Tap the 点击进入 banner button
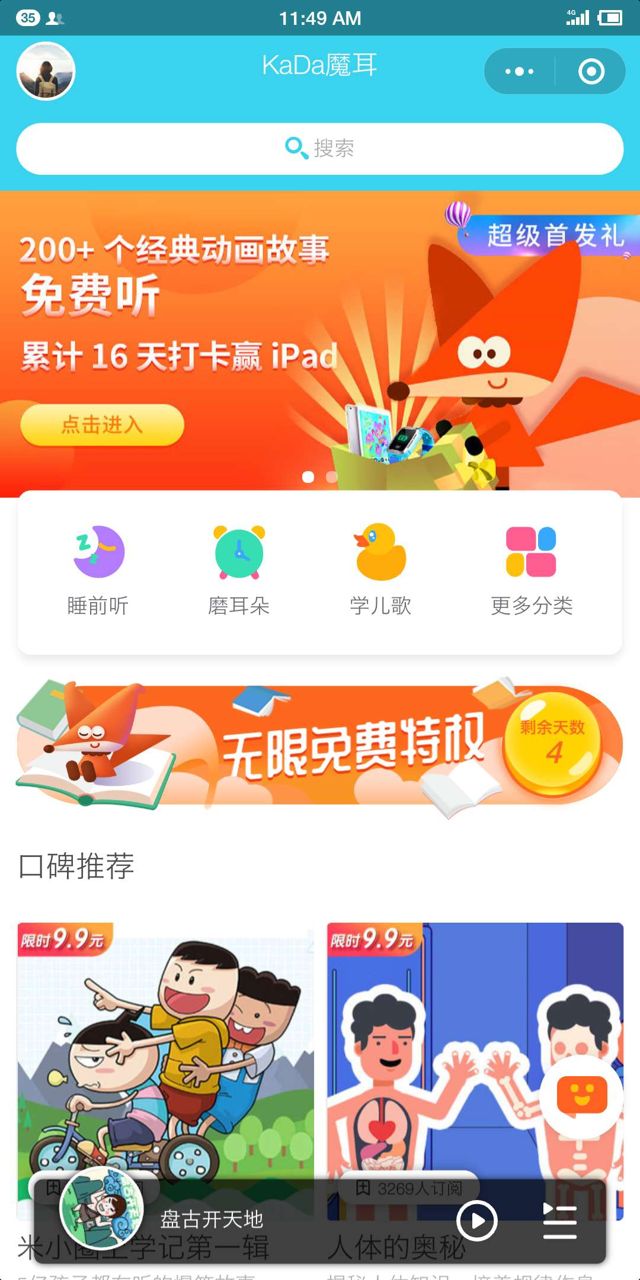Screen dimensions: 640x1280 (x=102, y=425)
